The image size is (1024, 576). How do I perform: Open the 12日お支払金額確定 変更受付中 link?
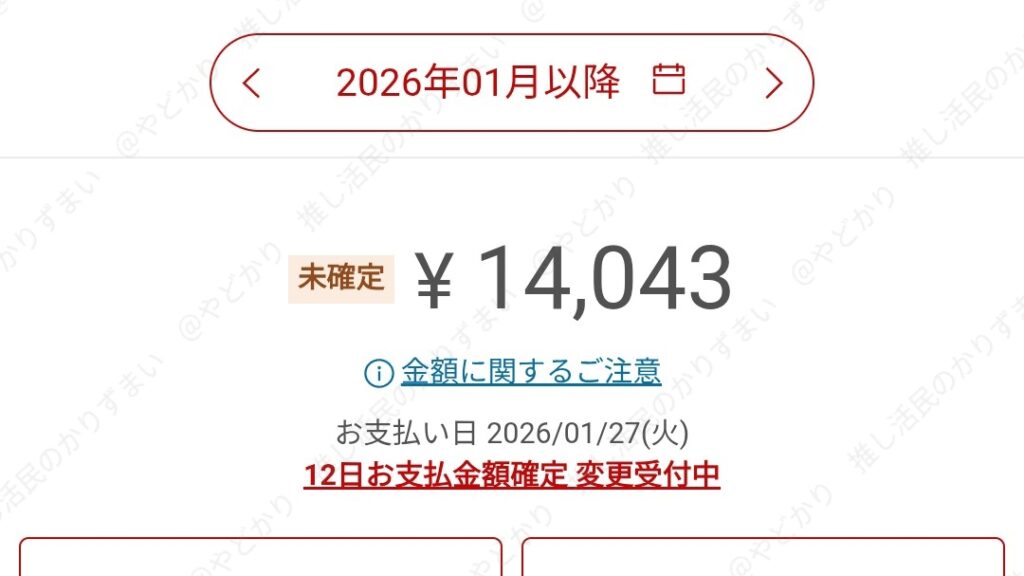(511, 474)
